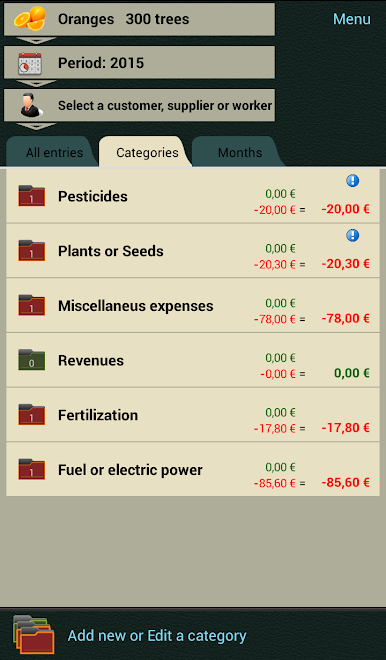The width and height of the screenshot is (386, 660).
Task: Open the Fertilization category
Action: [x=193, y=415]
